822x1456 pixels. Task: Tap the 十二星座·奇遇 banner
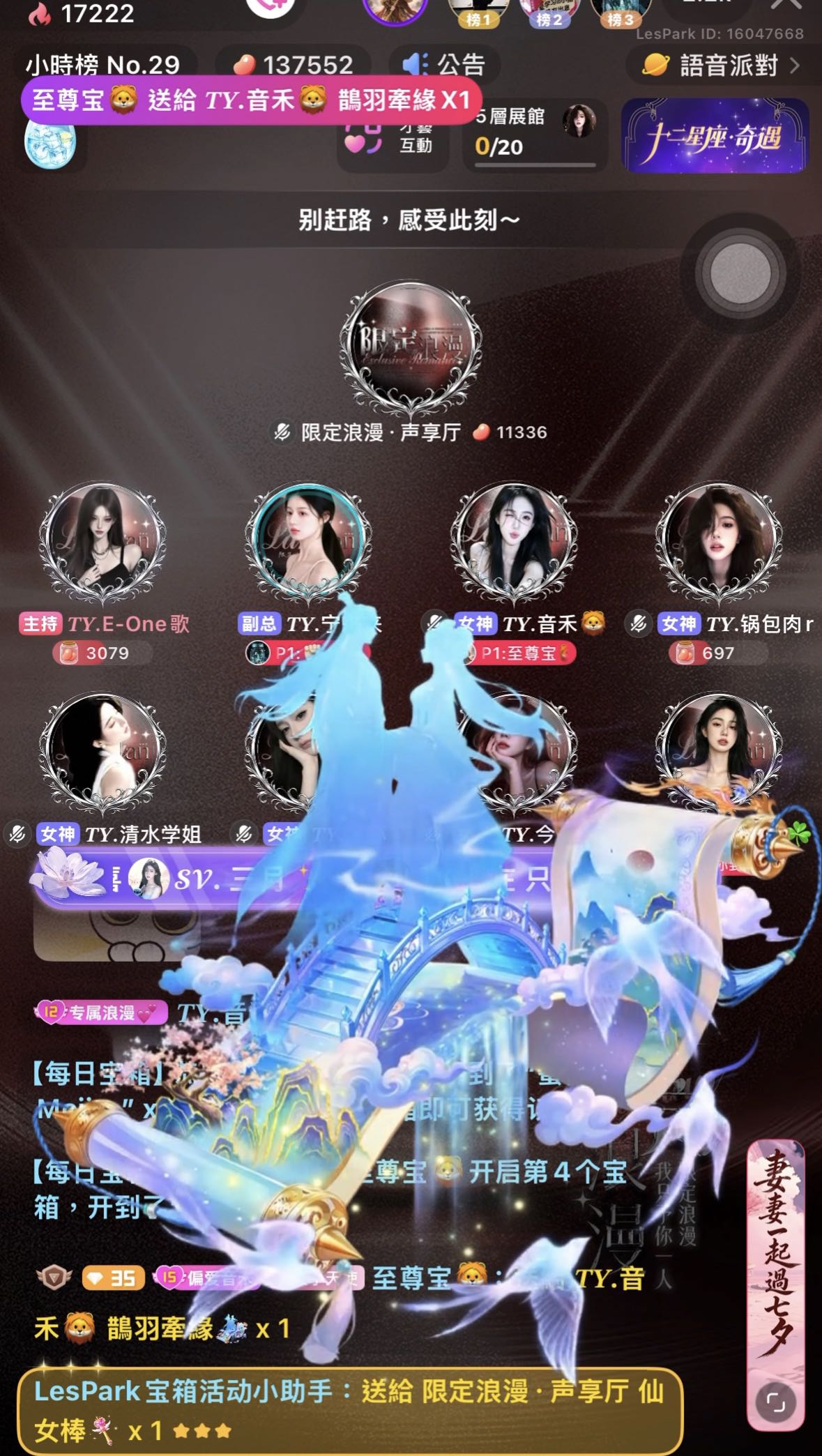[715, 135]
